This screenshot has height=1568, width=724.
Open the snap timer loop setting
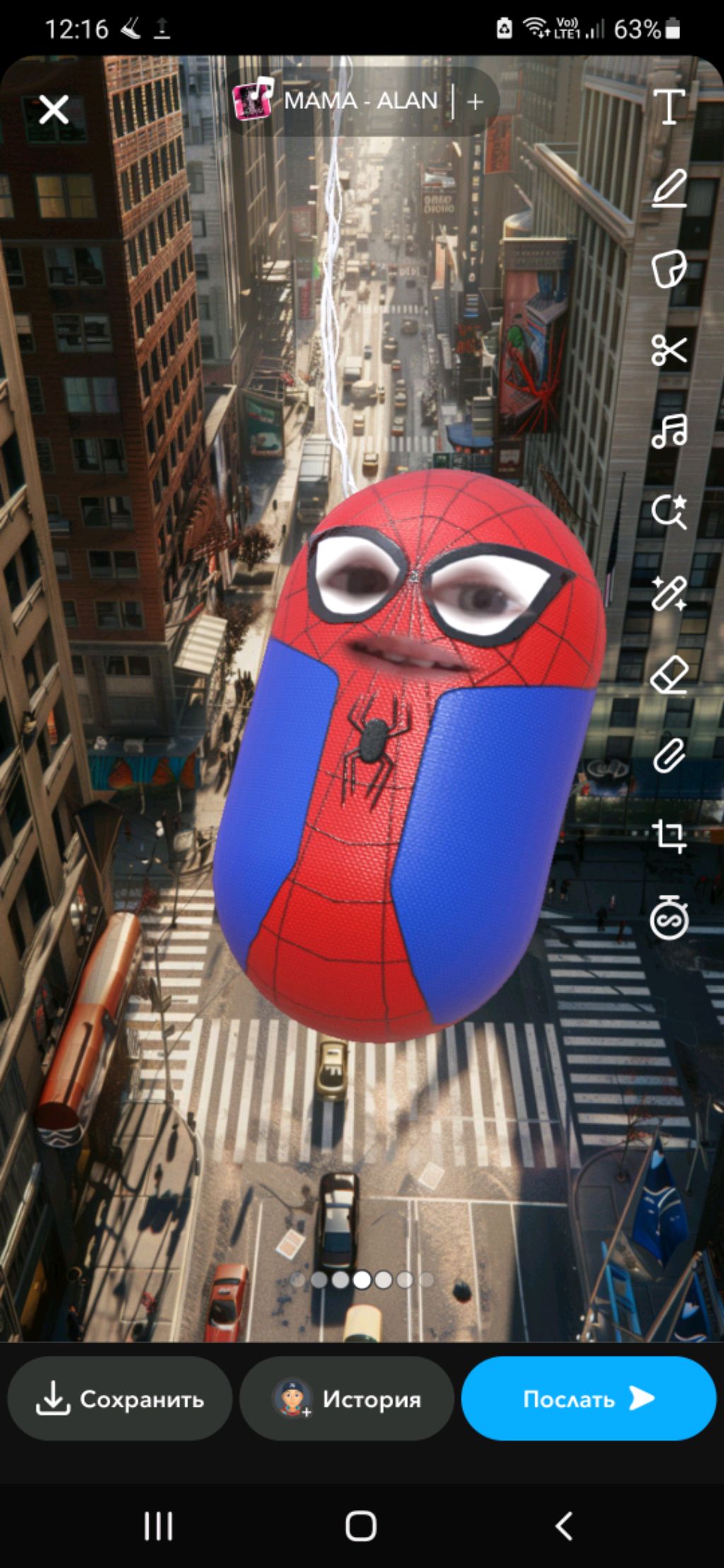click(669, 918)
